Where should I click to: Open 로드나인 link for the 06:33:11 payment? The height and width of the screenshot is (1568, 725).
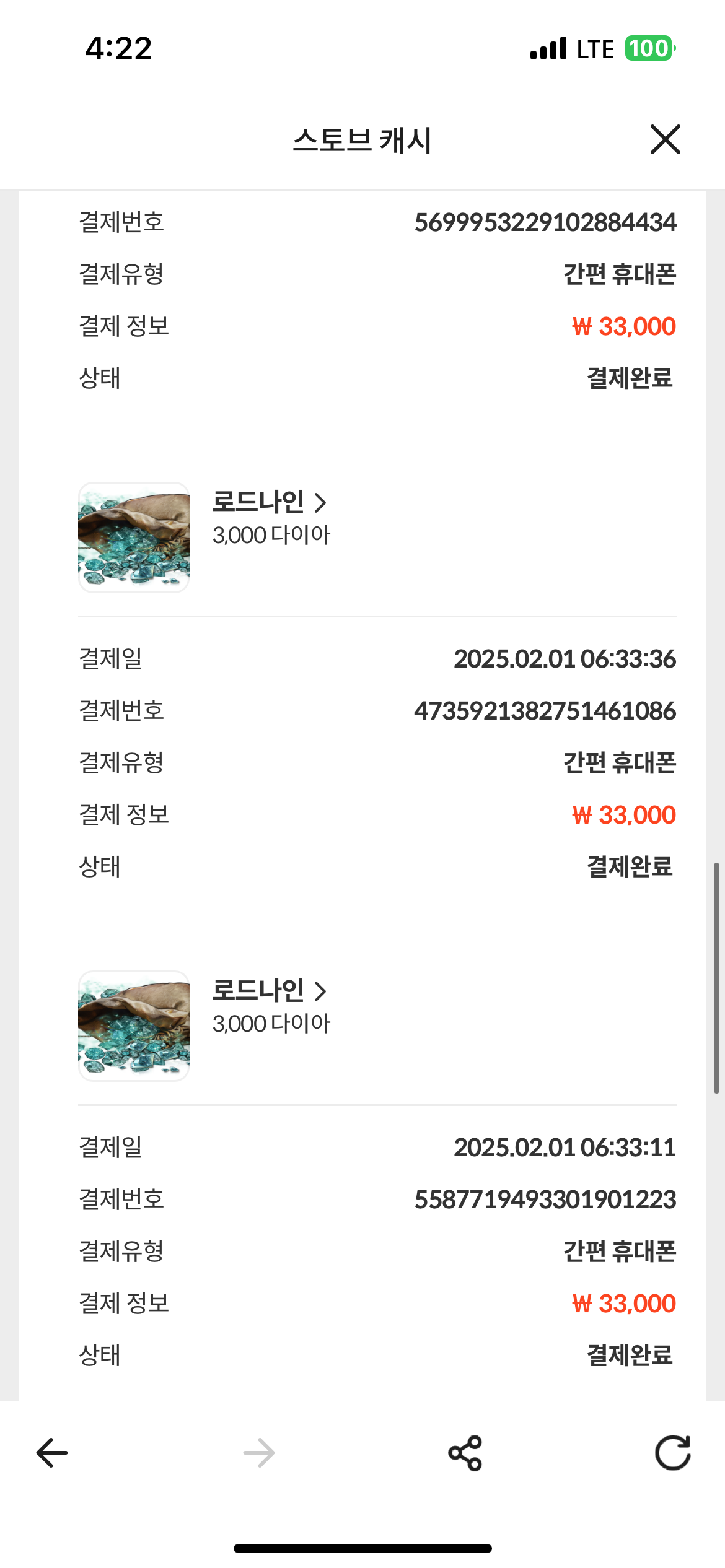pos(270,990)
